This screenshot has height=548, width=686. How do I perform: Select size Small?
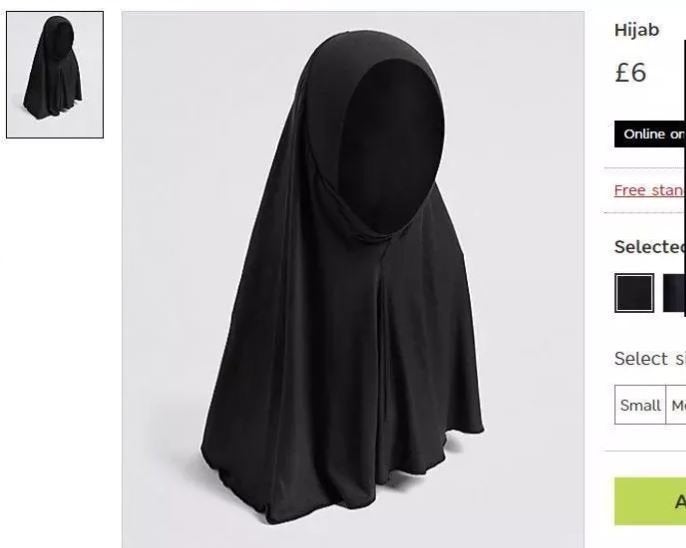(640, 405)
